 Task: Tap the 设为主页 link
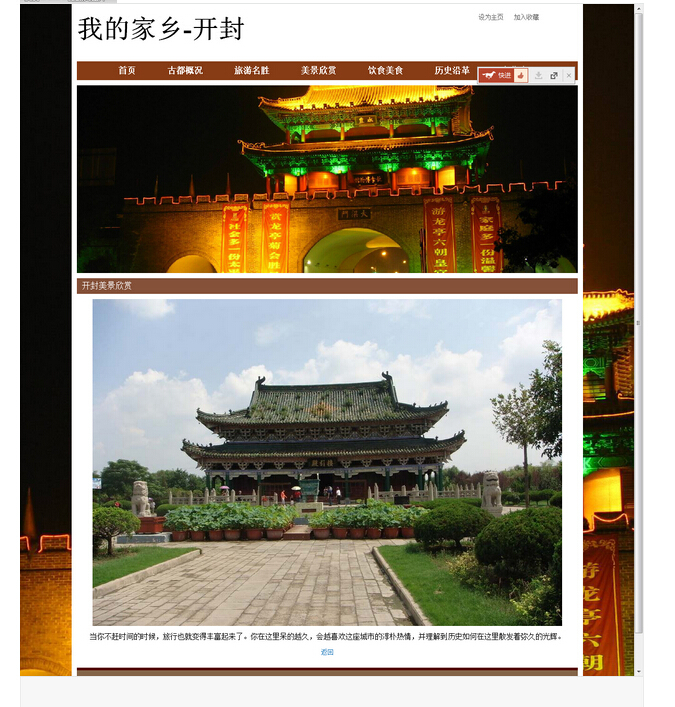491,17
